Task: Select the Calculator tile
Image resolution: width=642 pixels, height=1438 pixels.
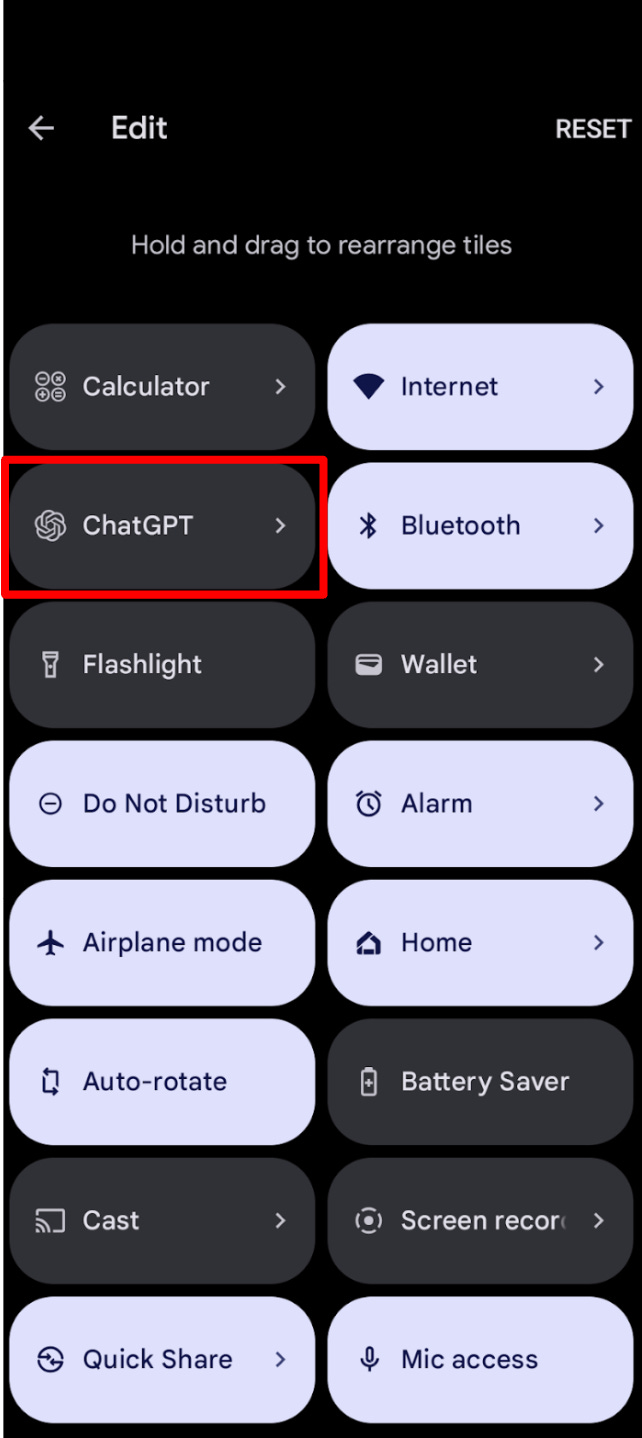Action: [162, 386]
